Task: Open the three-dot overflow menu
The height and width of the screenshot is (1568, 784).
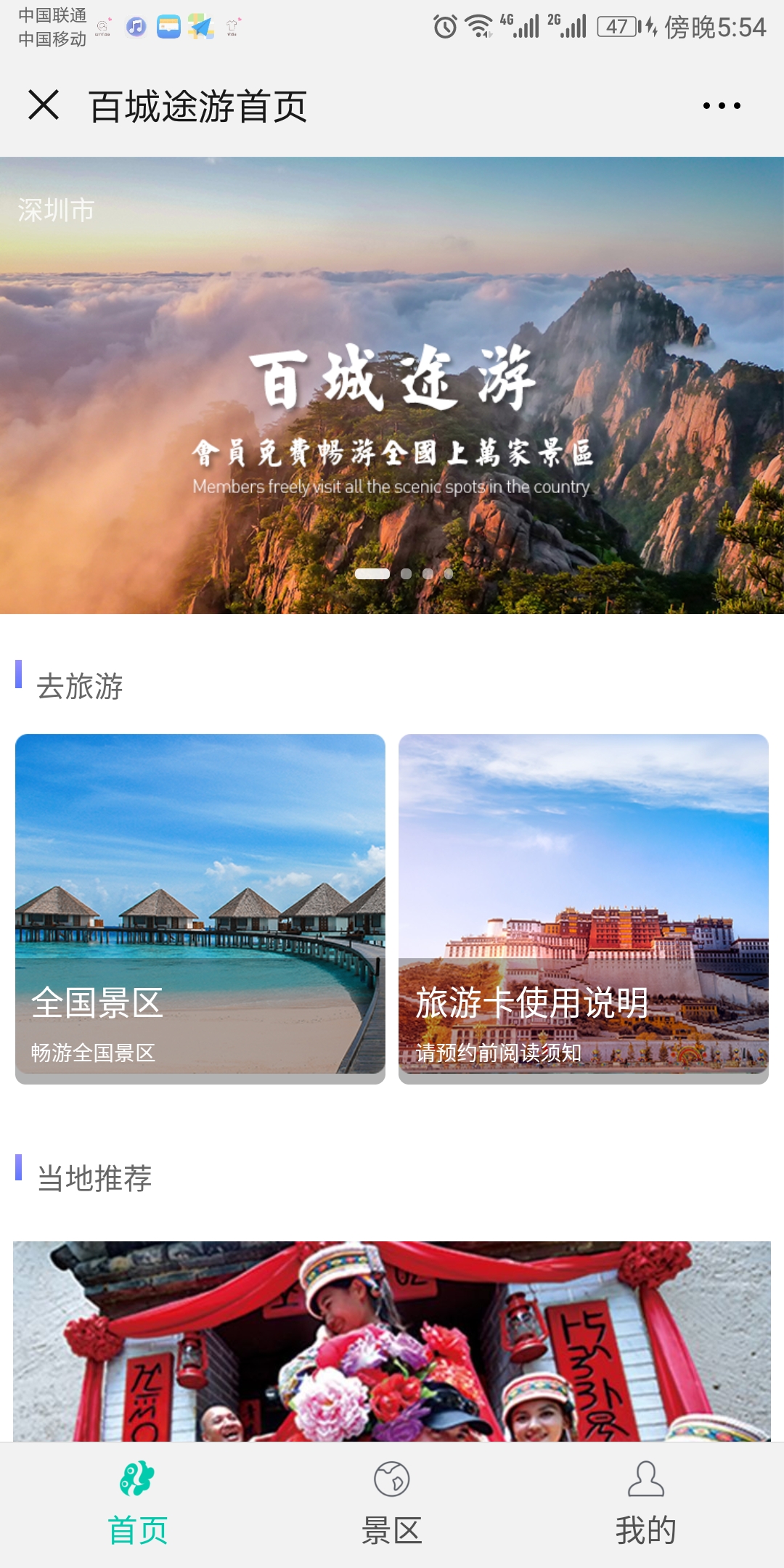Action: [722, 106]
